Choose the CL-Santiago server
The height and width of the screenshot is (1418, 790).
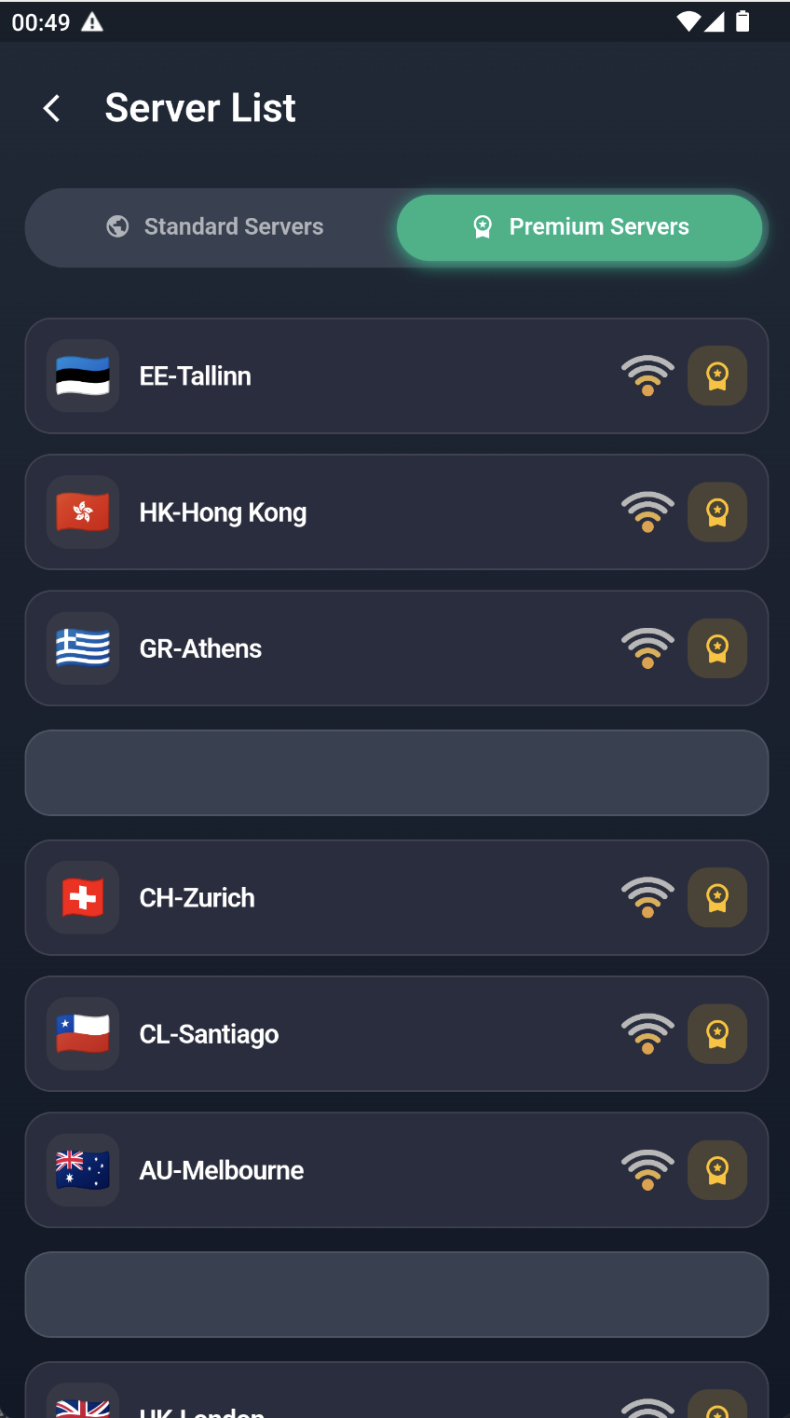tap(396, 1033)
